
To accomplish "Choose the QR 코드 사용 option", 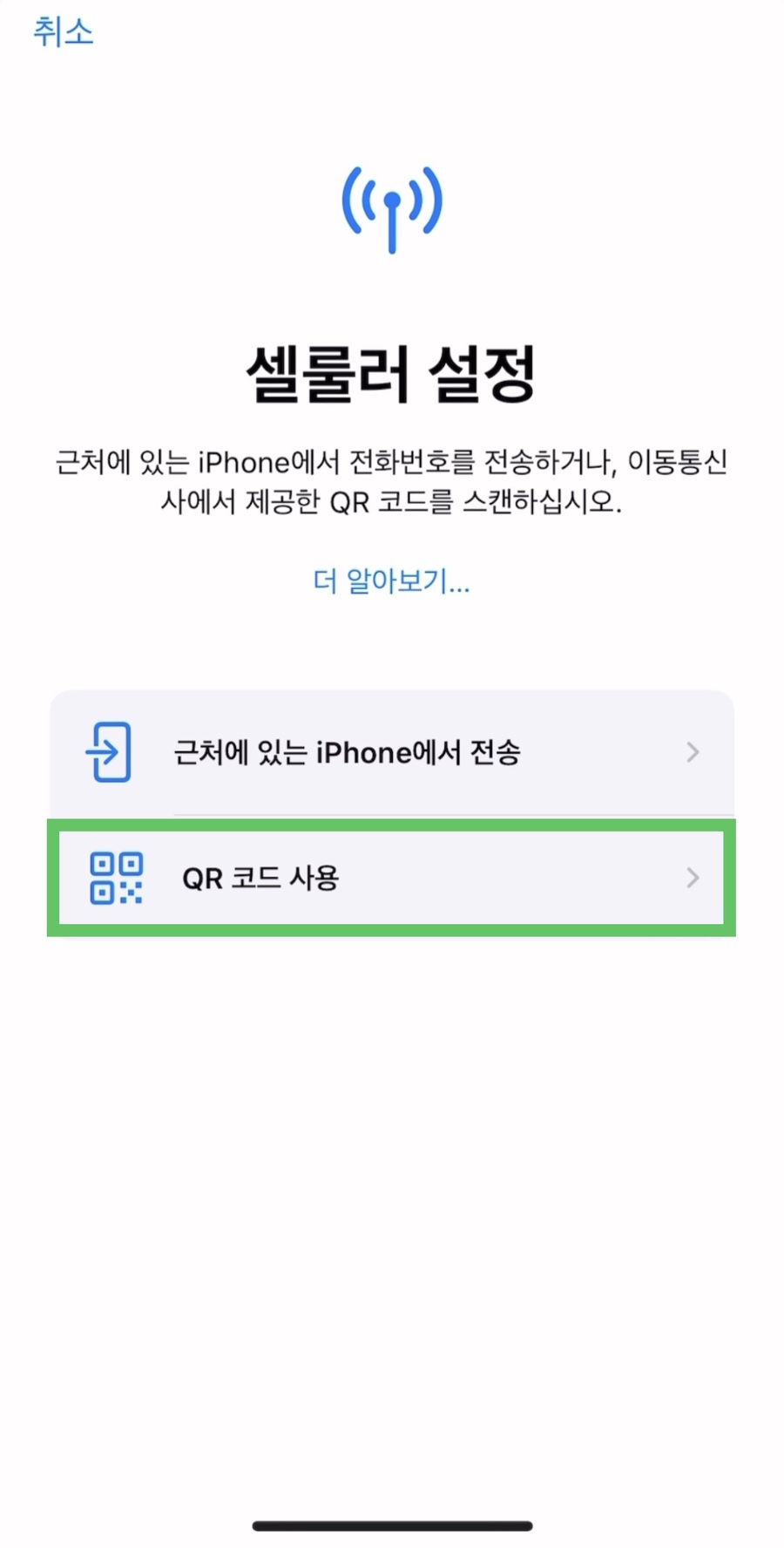I will coord(392,878).
